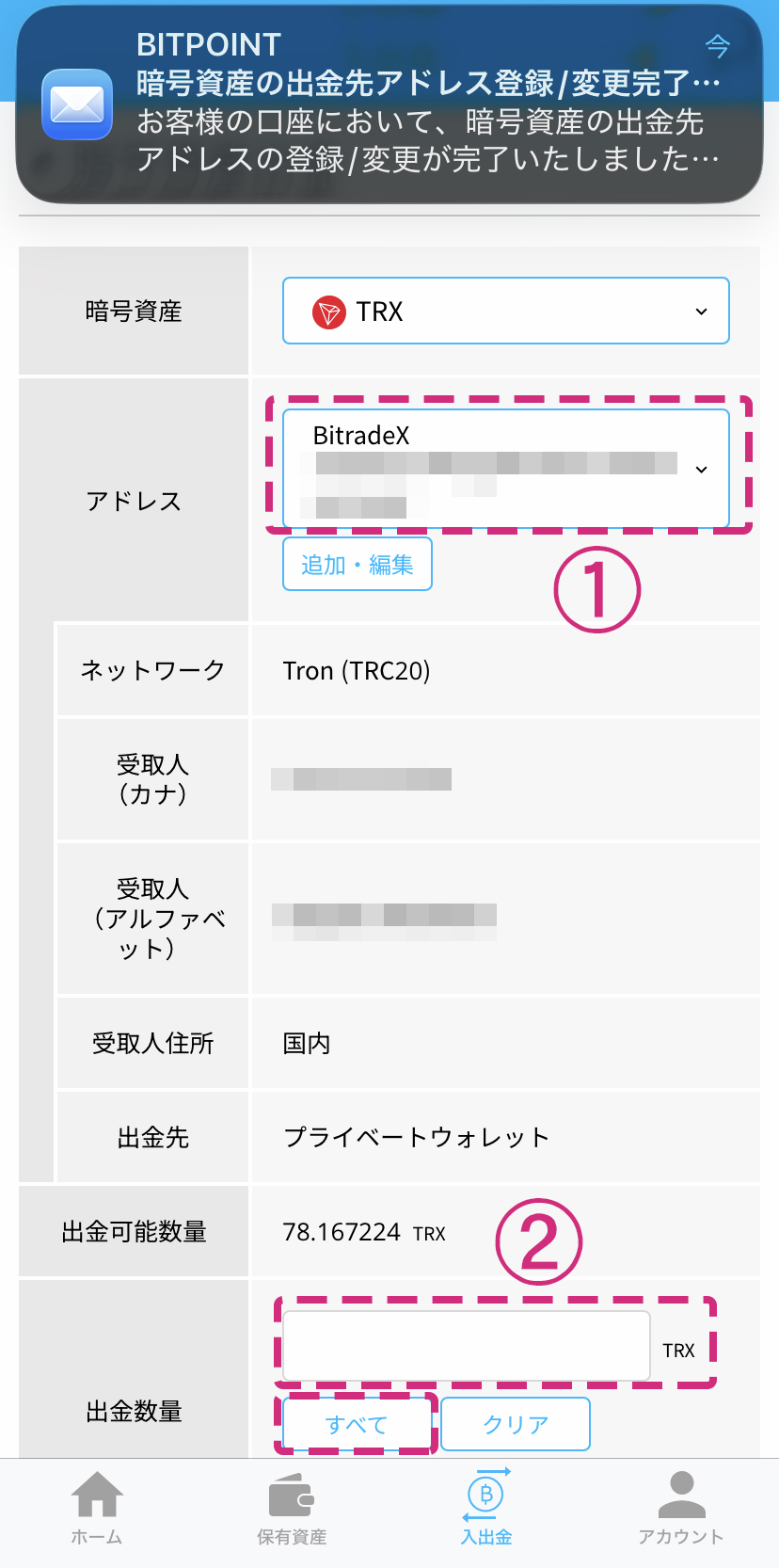Open the BITPOINT mail notification banner
This screenshot has width=779, height=1568.
tap(389, 104)
